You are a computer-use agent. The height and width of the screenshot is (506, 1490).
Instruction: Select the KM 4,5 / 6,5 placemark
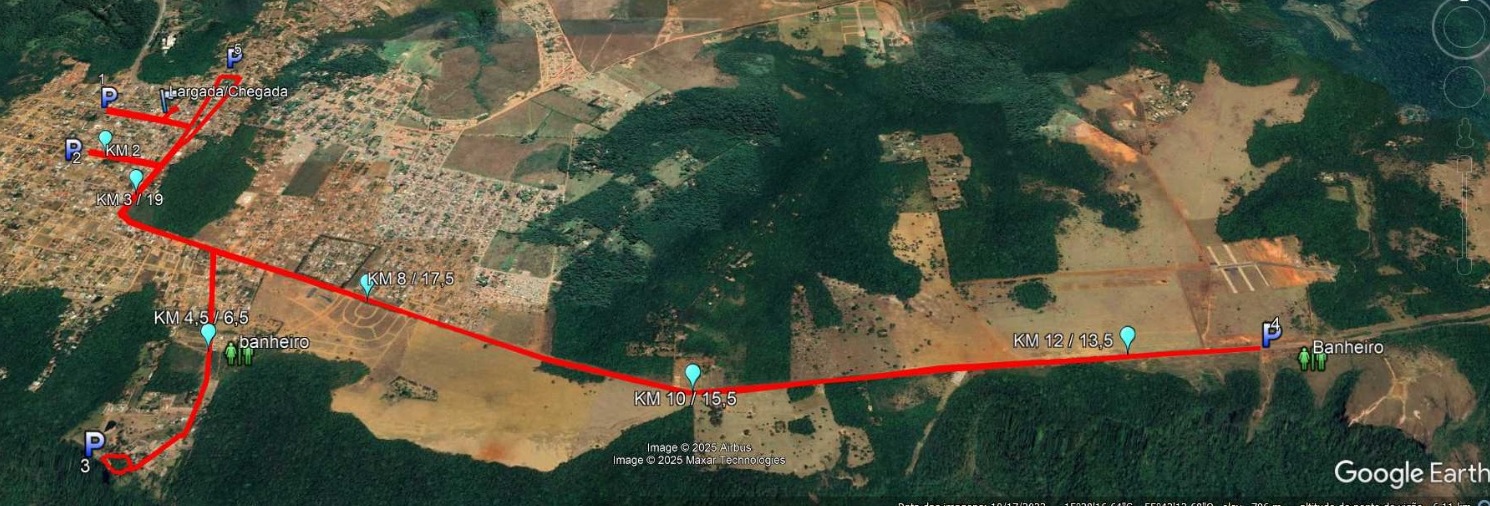click(208, 333)
